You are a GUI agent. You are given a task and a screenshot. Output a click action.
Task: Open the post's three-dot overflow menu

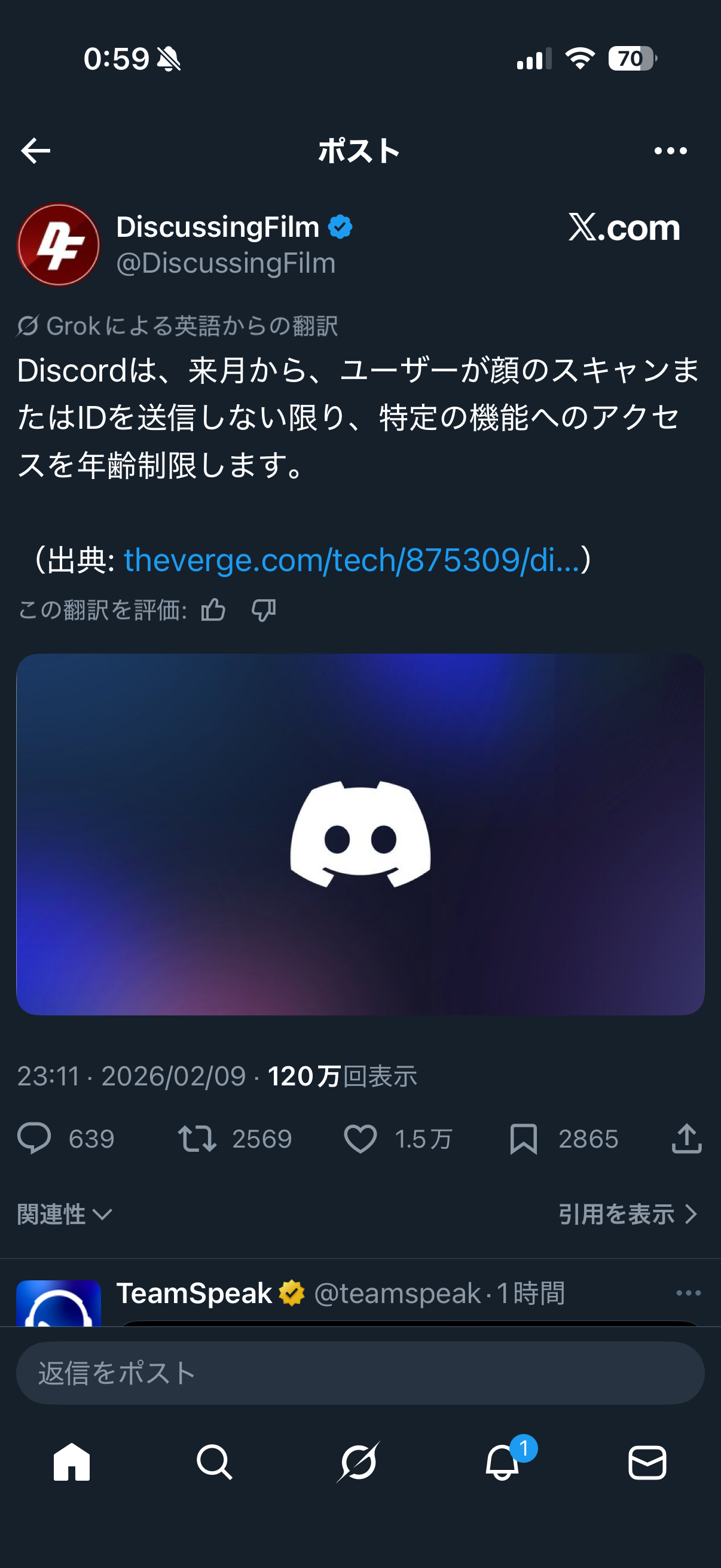click(x=670, y=150)
